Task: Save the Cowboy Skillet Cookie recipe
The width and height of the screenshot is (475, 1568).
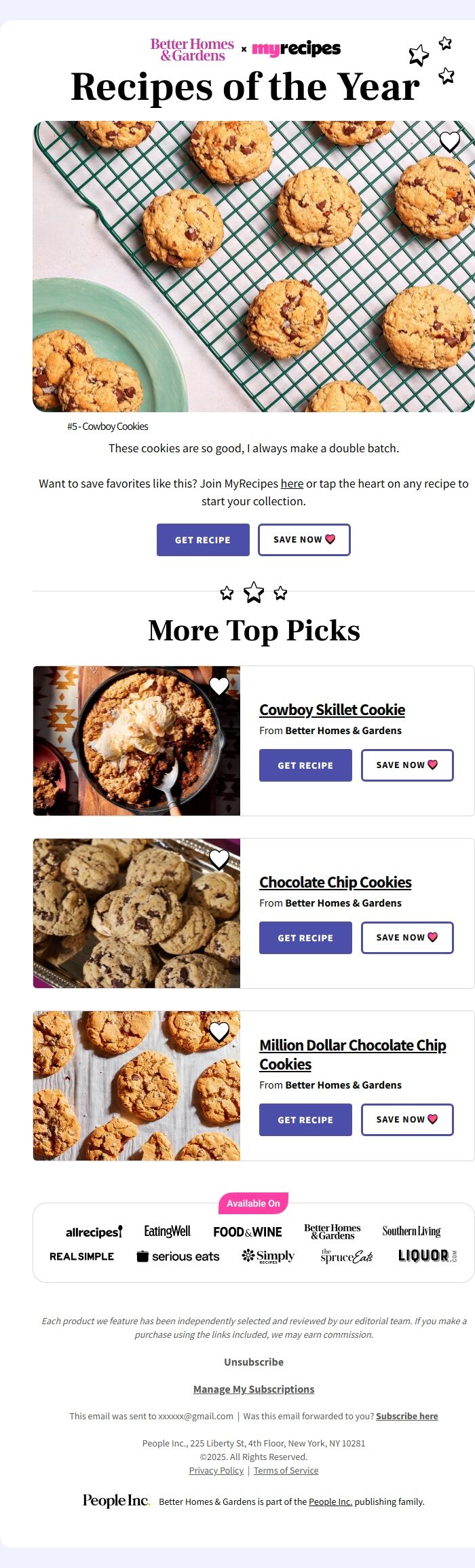Action: (x=407, y=765)
